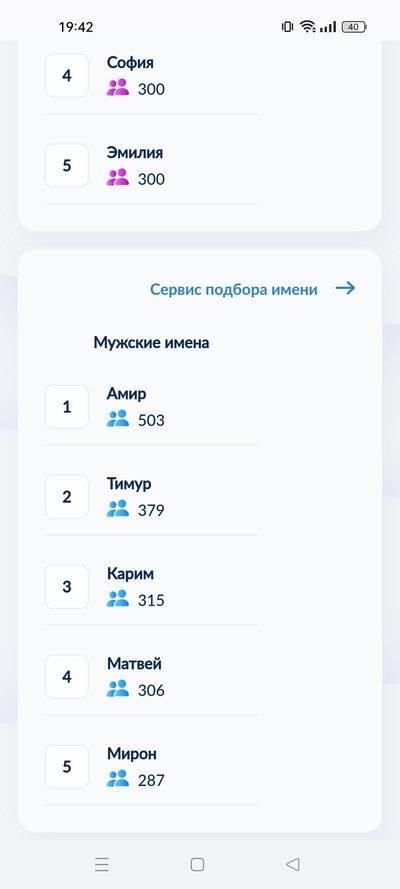Screen dimensions: 400x889
Task: Open the Сервис подбора имени link
Action: tap(252, 289)
